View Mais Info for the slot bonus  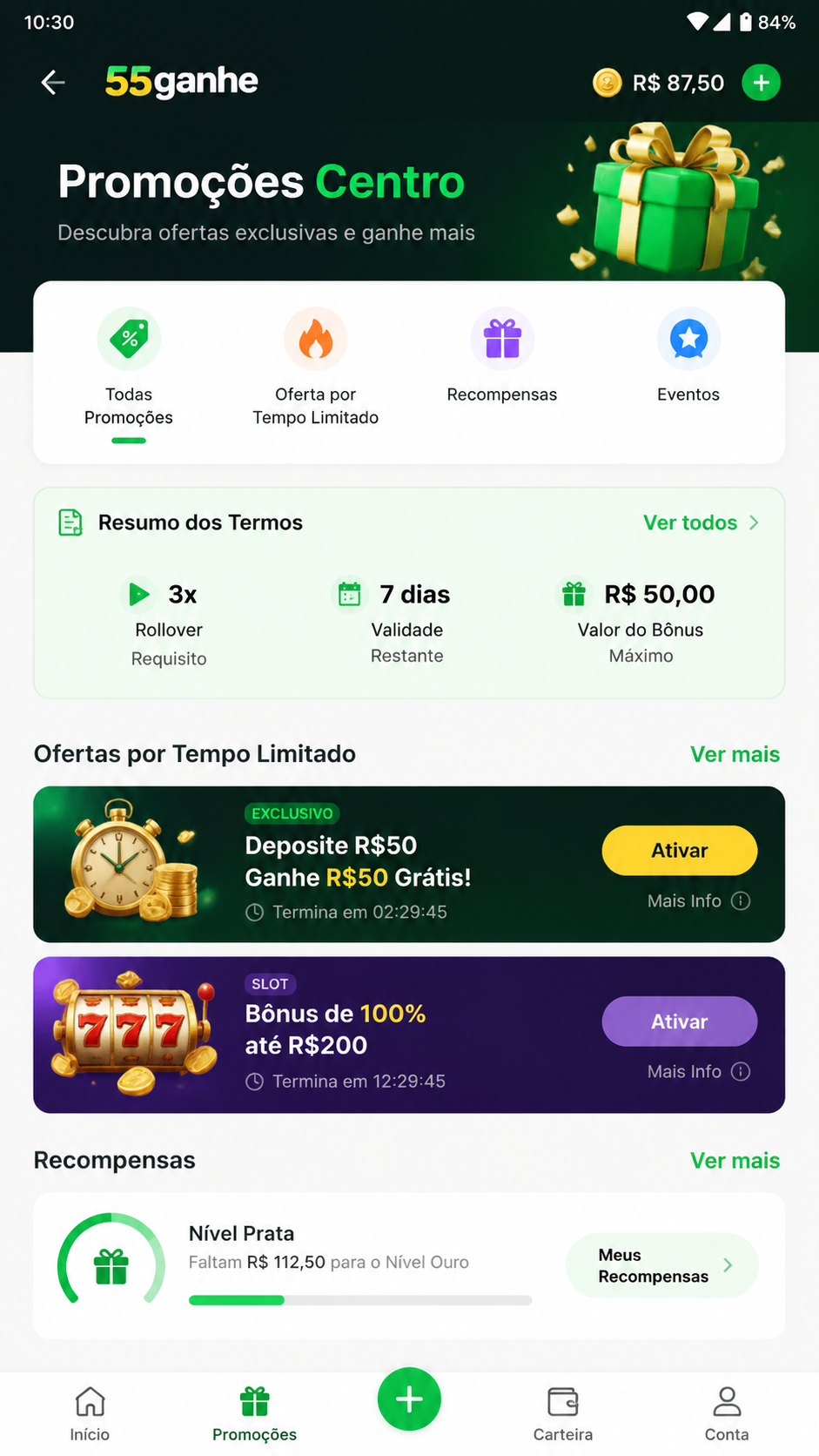pos(699,1071)
